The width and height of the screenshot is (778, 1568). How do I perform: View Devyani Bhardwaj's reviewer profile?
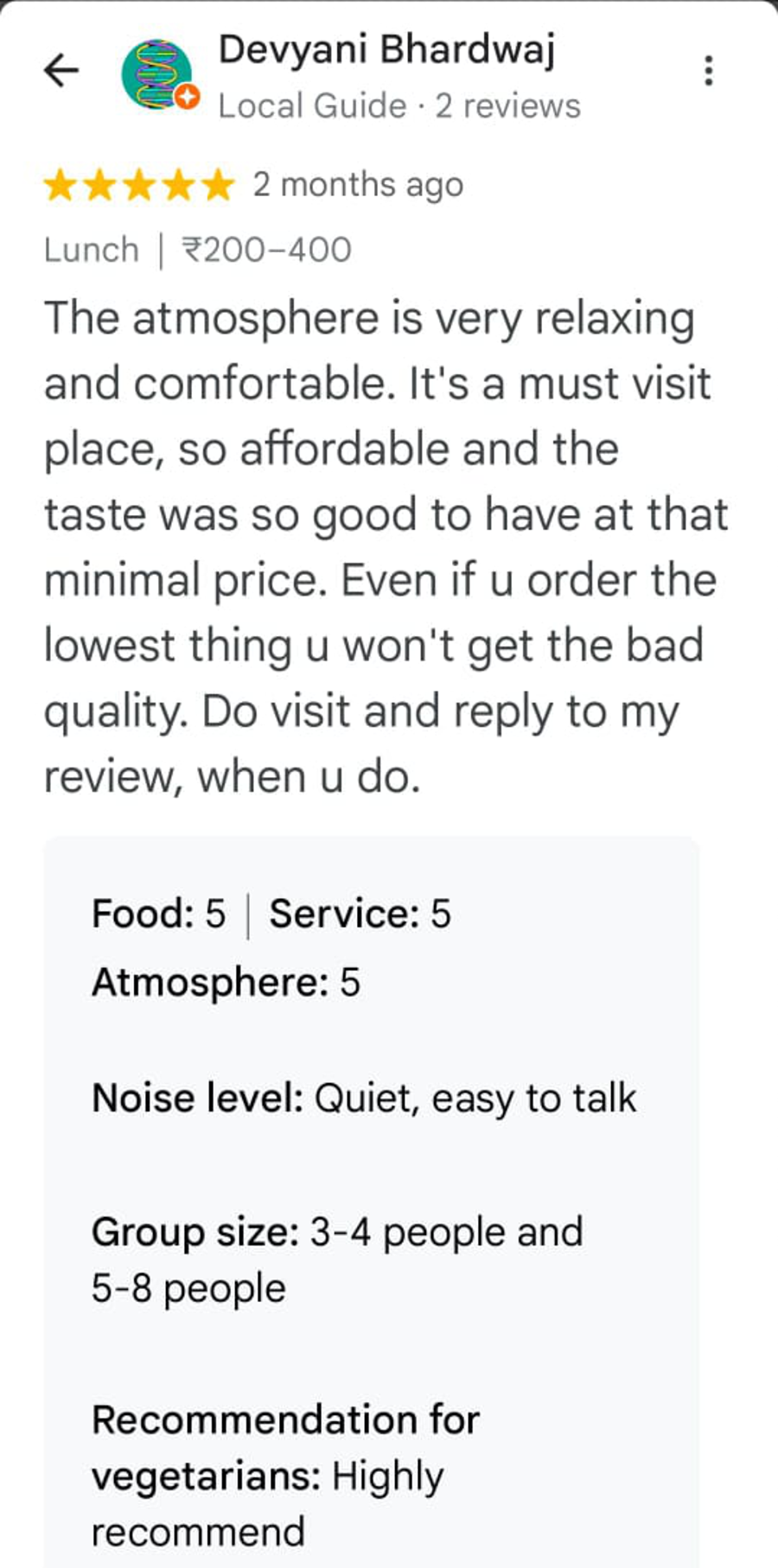[x=386, y=50]
